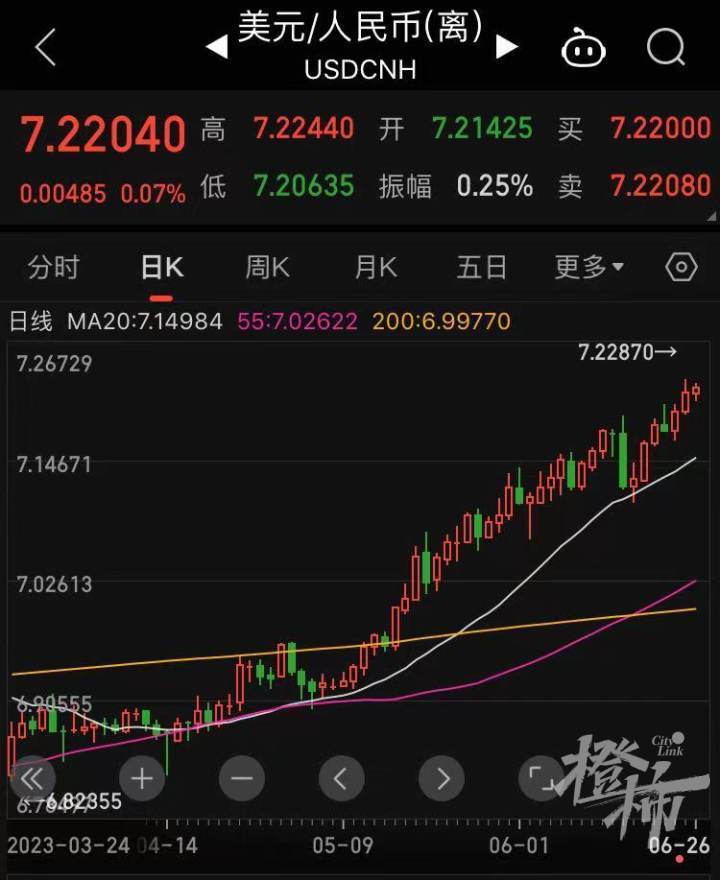Show the 月K chart tab
Screen dimensions: 720x880
click(375, 267)
